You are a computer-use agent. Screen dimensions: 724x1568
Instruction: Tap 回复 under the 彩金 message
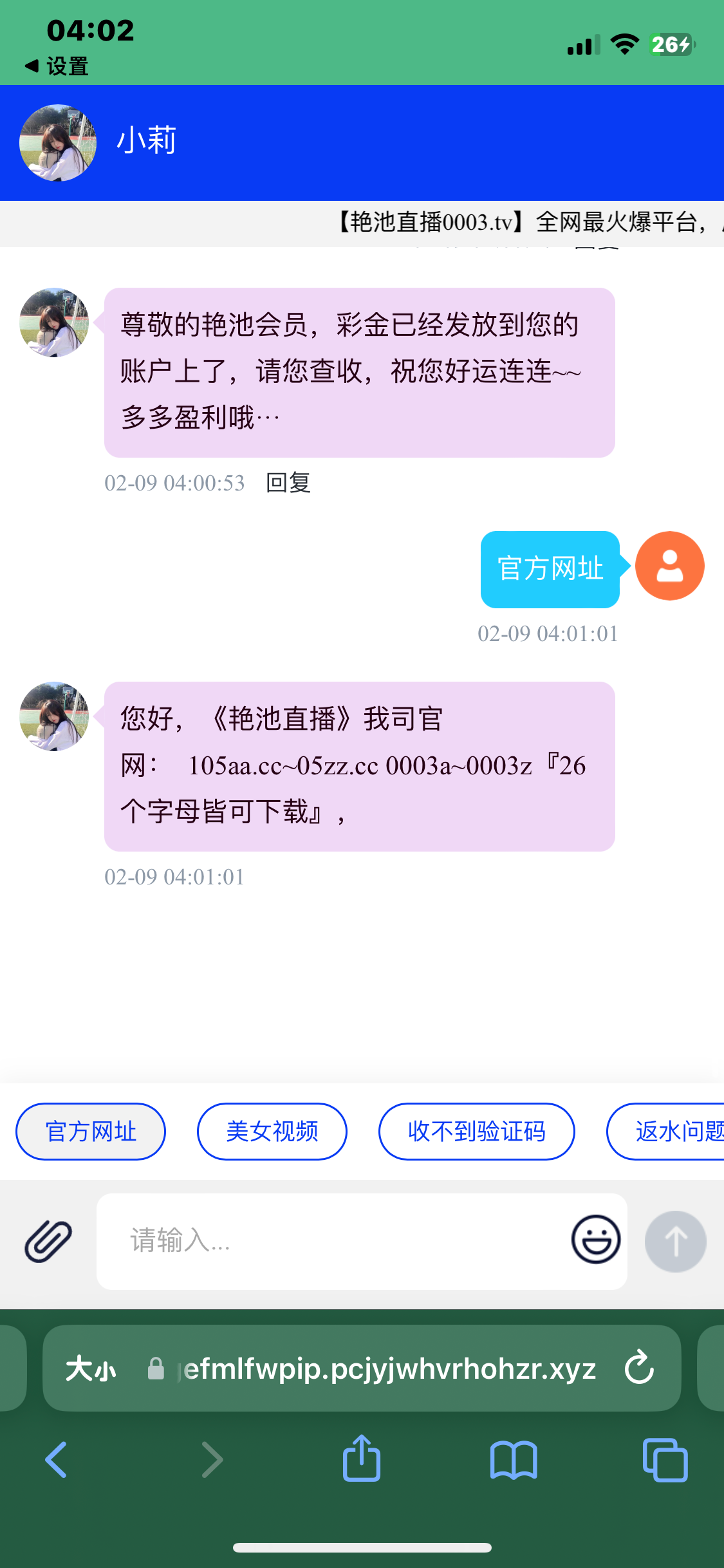[288, 482]
